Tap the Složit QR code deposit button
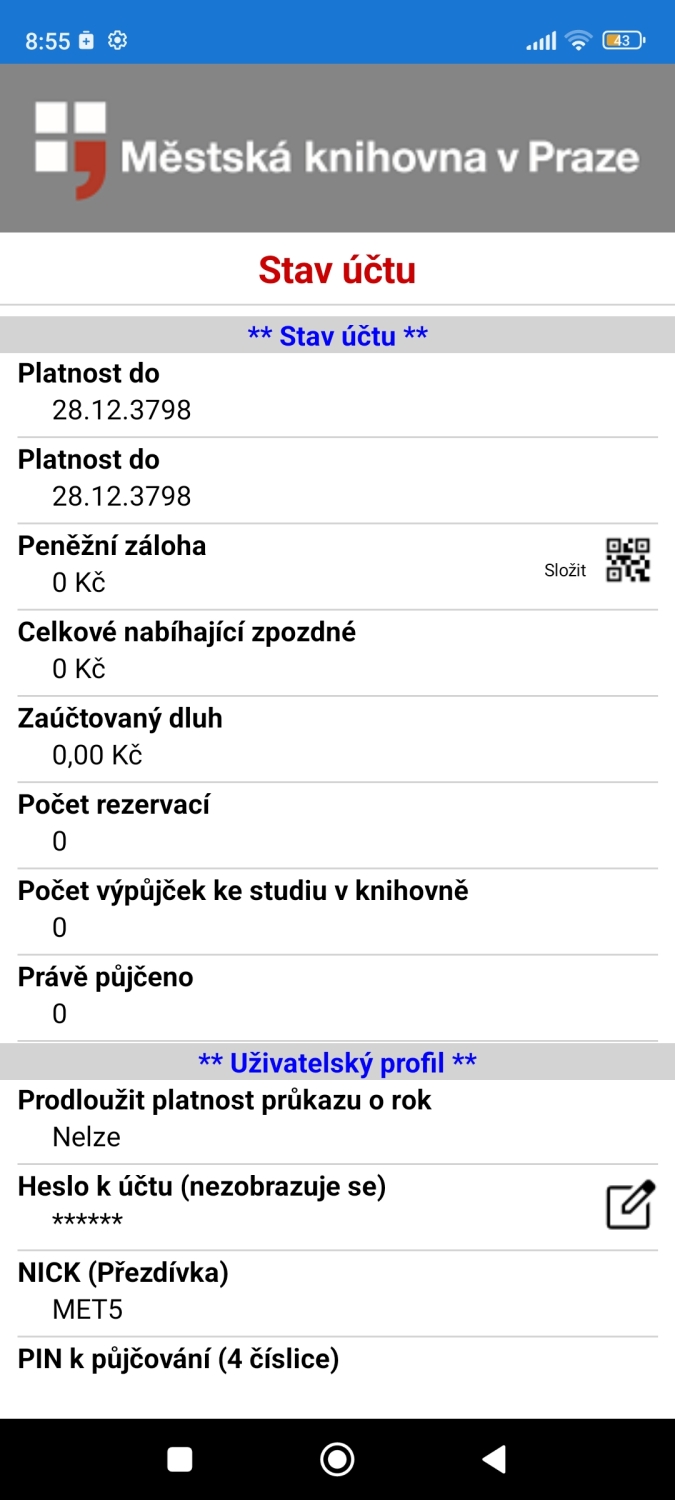Viewport: 675px width, 1500px height. tap(628, 560)
